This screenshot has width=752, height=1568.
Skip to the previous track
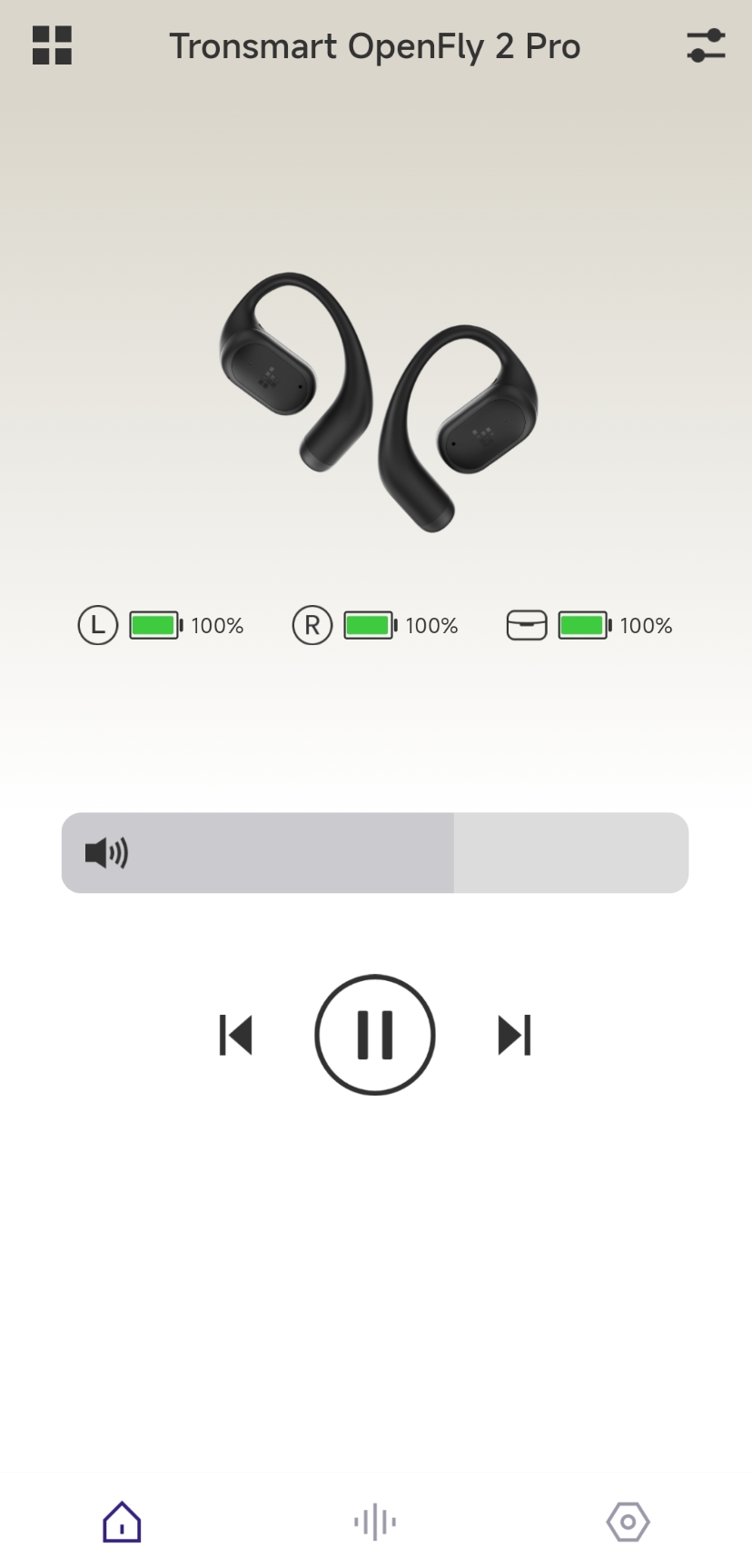click(x=236, y=1035)
